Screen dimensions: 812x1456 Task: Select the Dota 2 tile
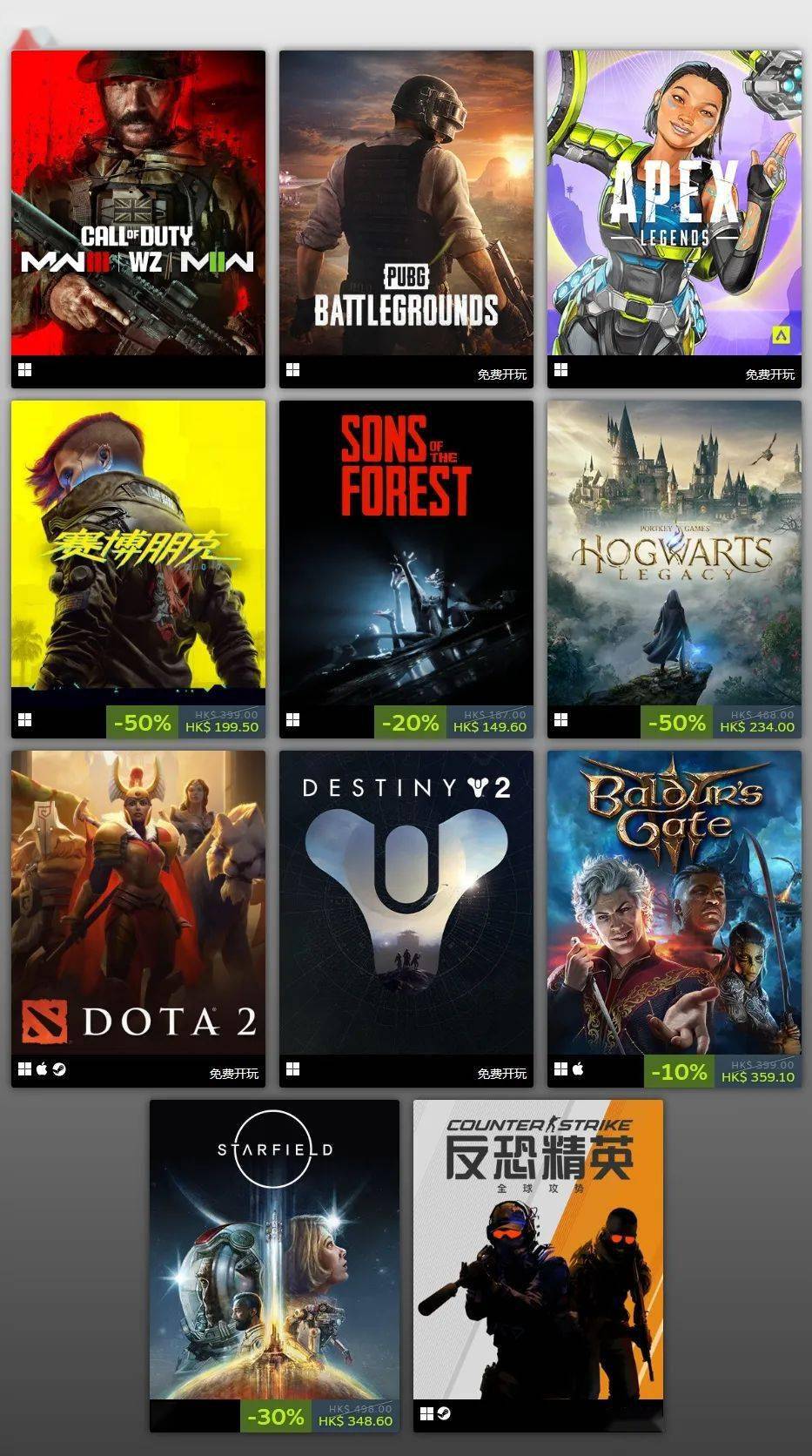[138, 903]
